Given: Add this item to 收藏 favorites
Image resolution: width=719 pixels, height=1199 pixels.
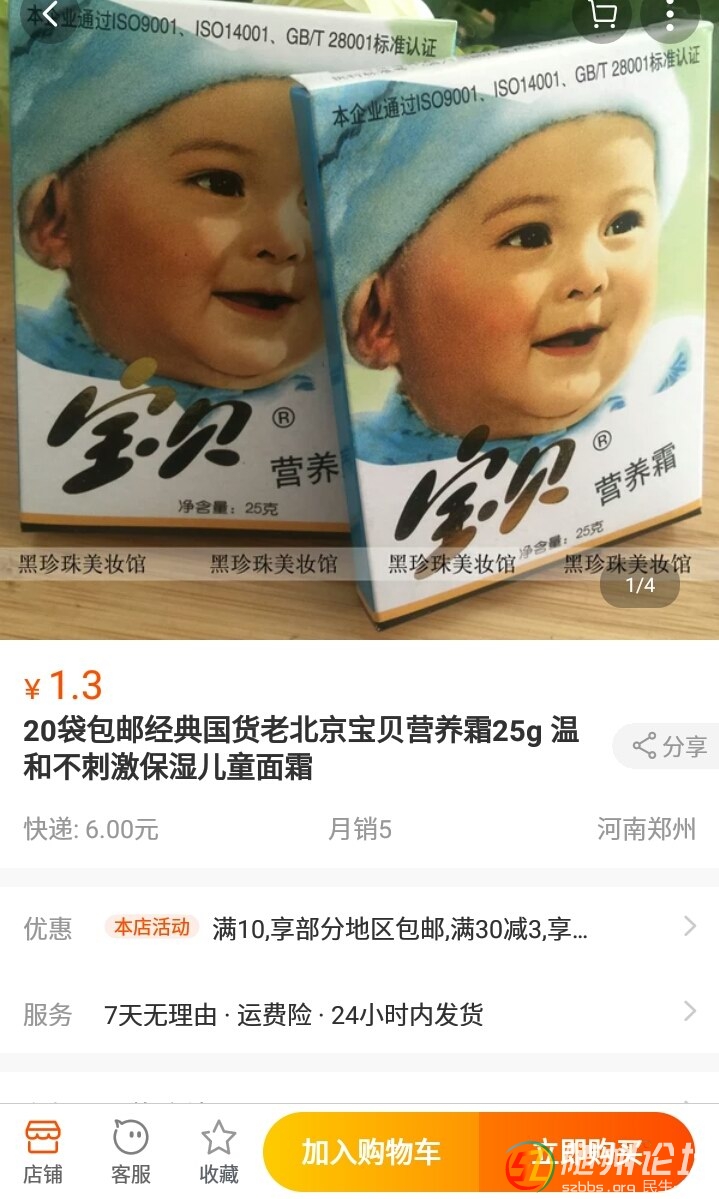Looking at the screenshot, I should pyautogui.click(x=219, y=1152).
